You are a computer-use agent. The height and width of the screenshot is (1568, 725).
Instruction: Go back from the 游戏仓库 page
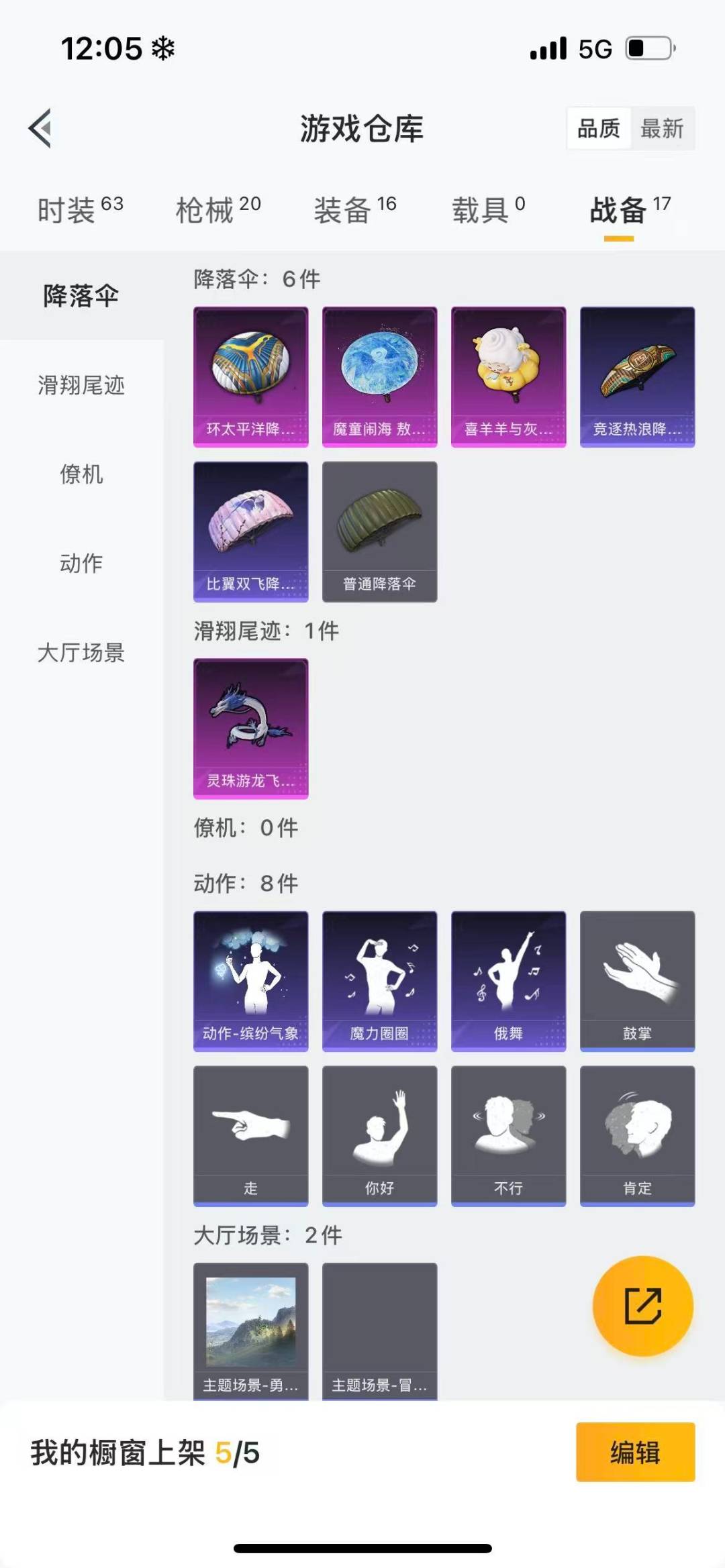[x=40, y=127]
